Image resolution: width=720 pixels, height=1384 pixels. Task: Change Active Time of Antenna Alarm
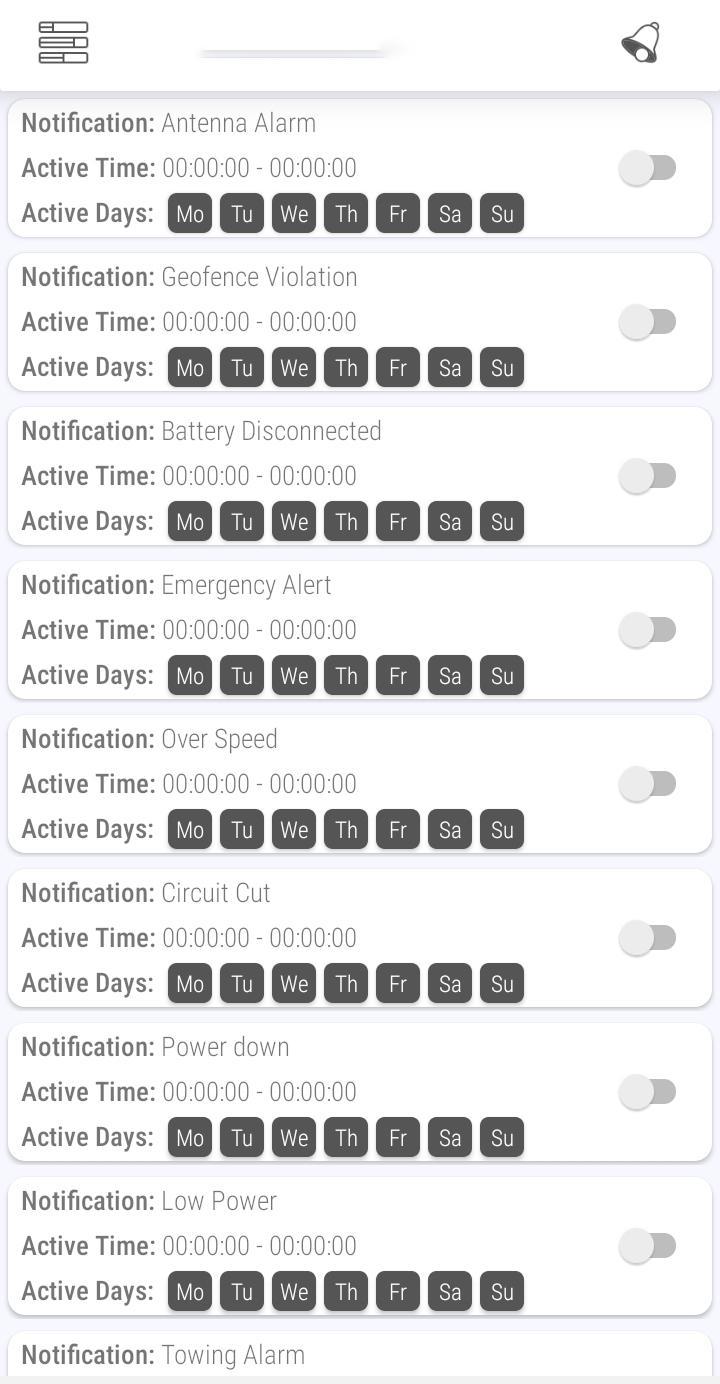click(259, 168)
